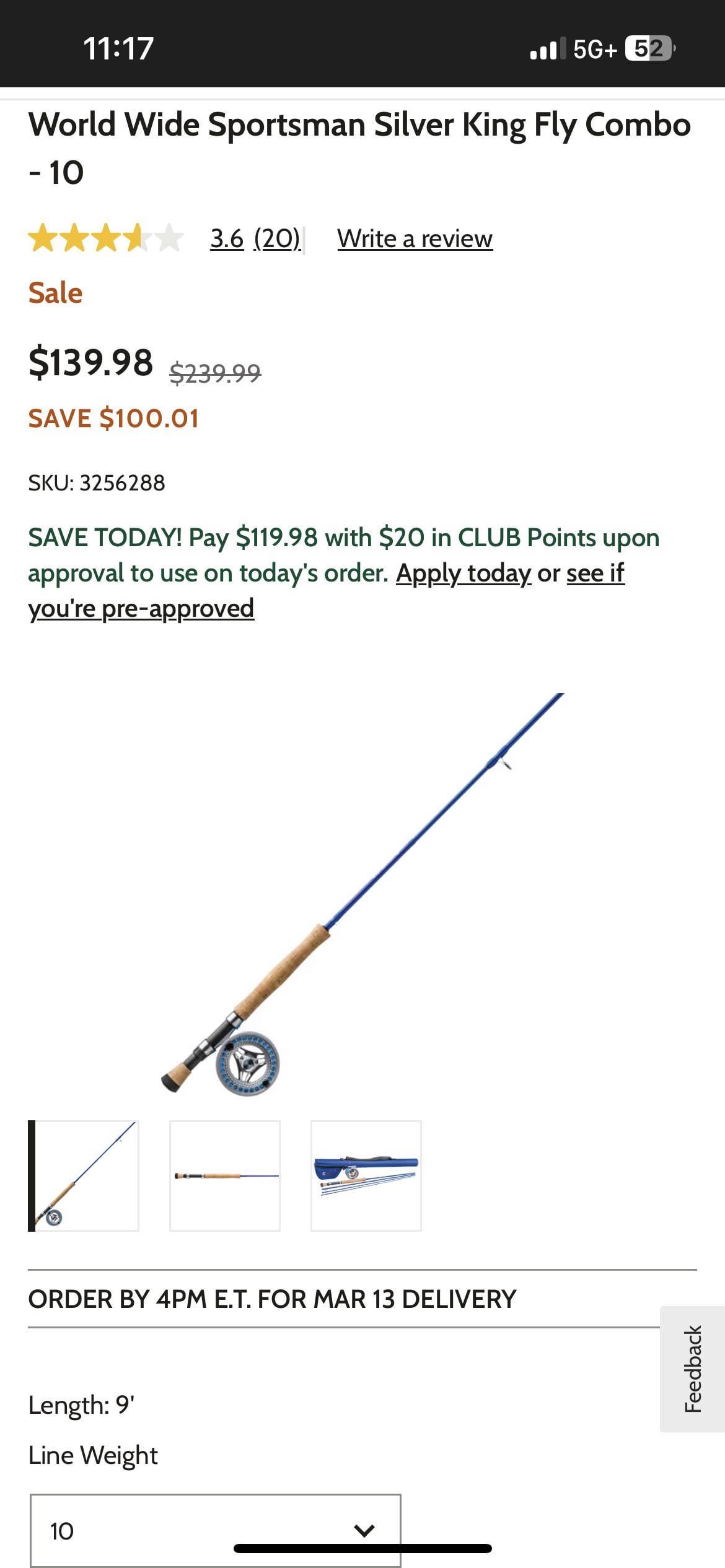Image resolution: width=725 pixels, height=1568 pixels.
Task: Check if you're pre-approved
Action: (x=141, y=609)
